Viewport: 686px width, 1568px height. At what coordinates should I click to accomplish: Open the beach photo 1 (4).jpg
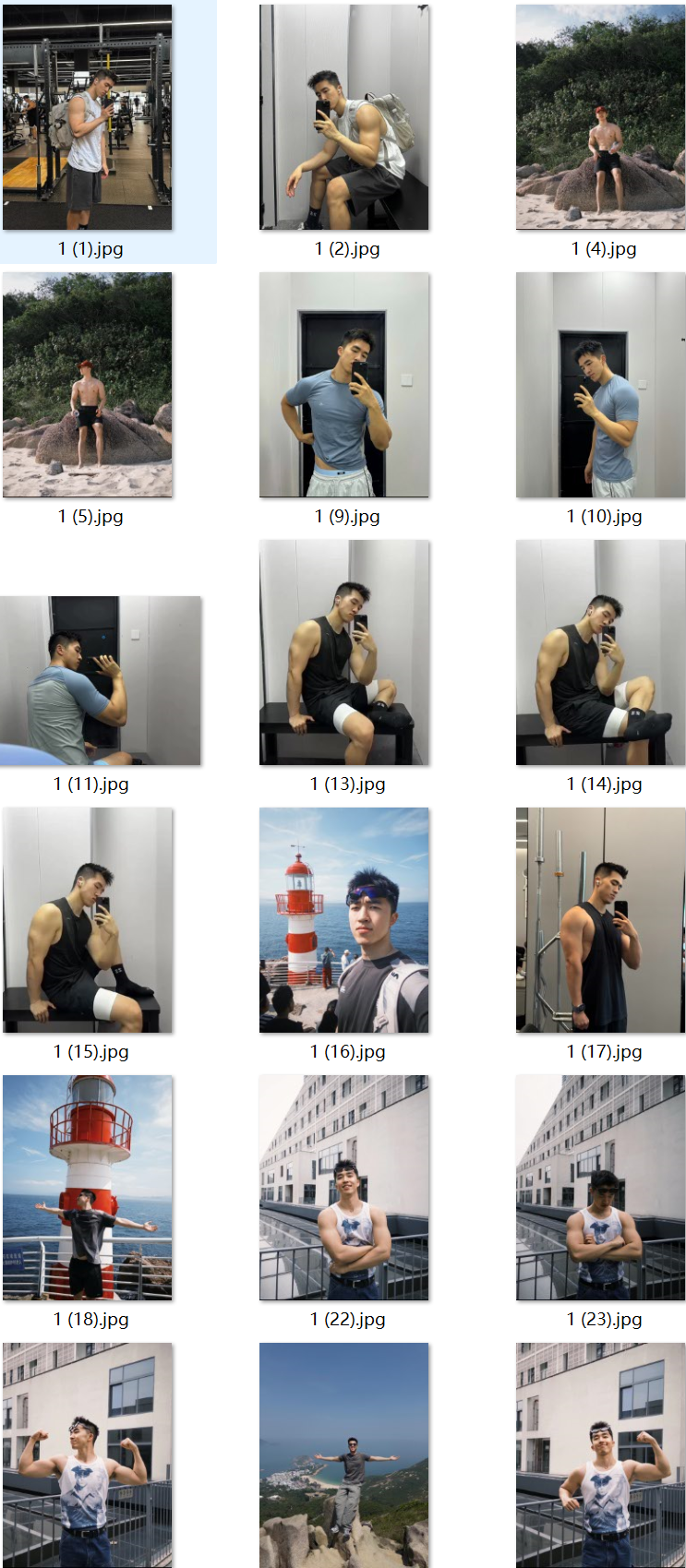(x=600, y=117)
